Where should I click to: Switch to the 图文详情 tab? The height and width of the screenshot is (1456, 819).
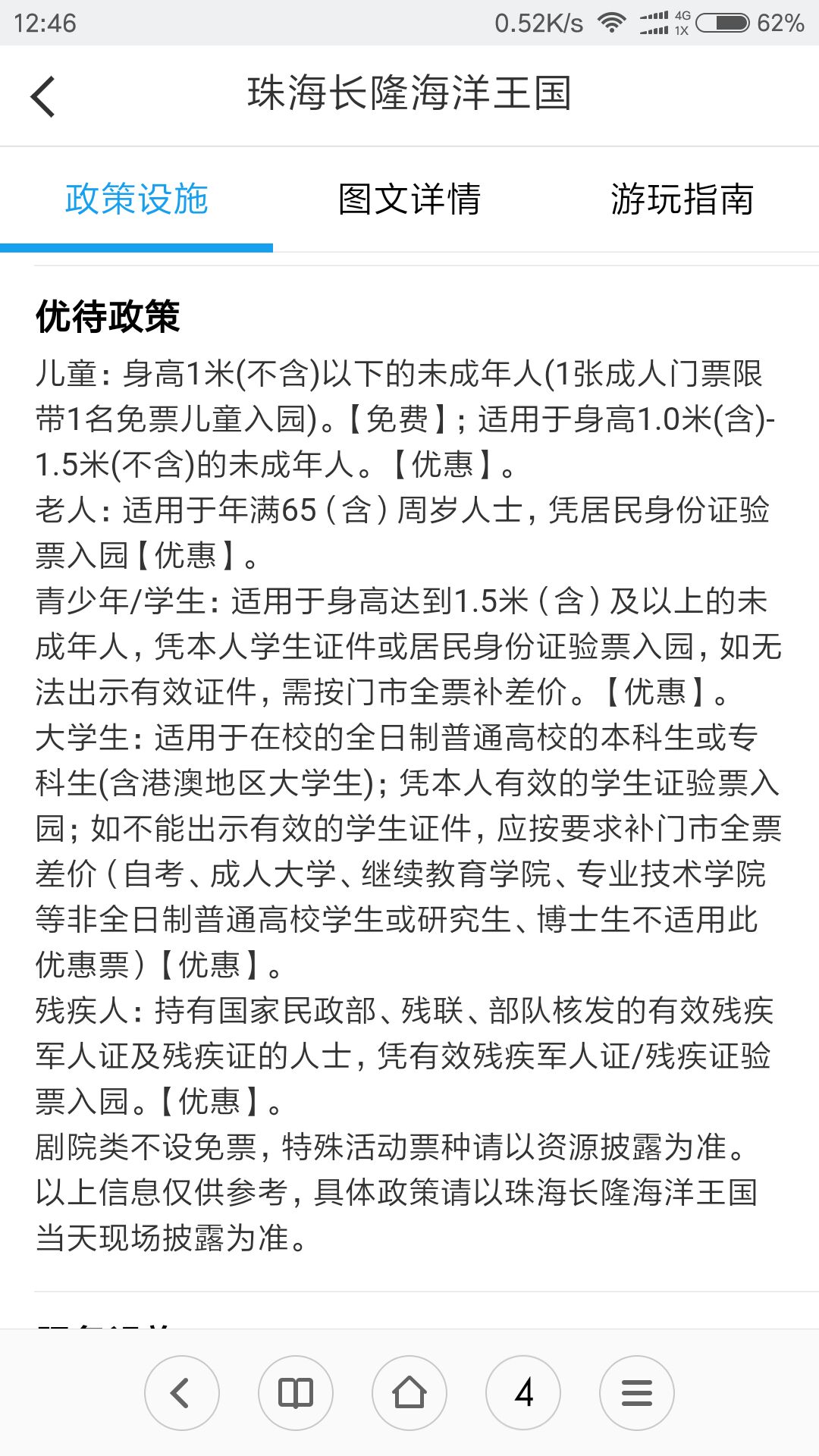pos(409,199)
